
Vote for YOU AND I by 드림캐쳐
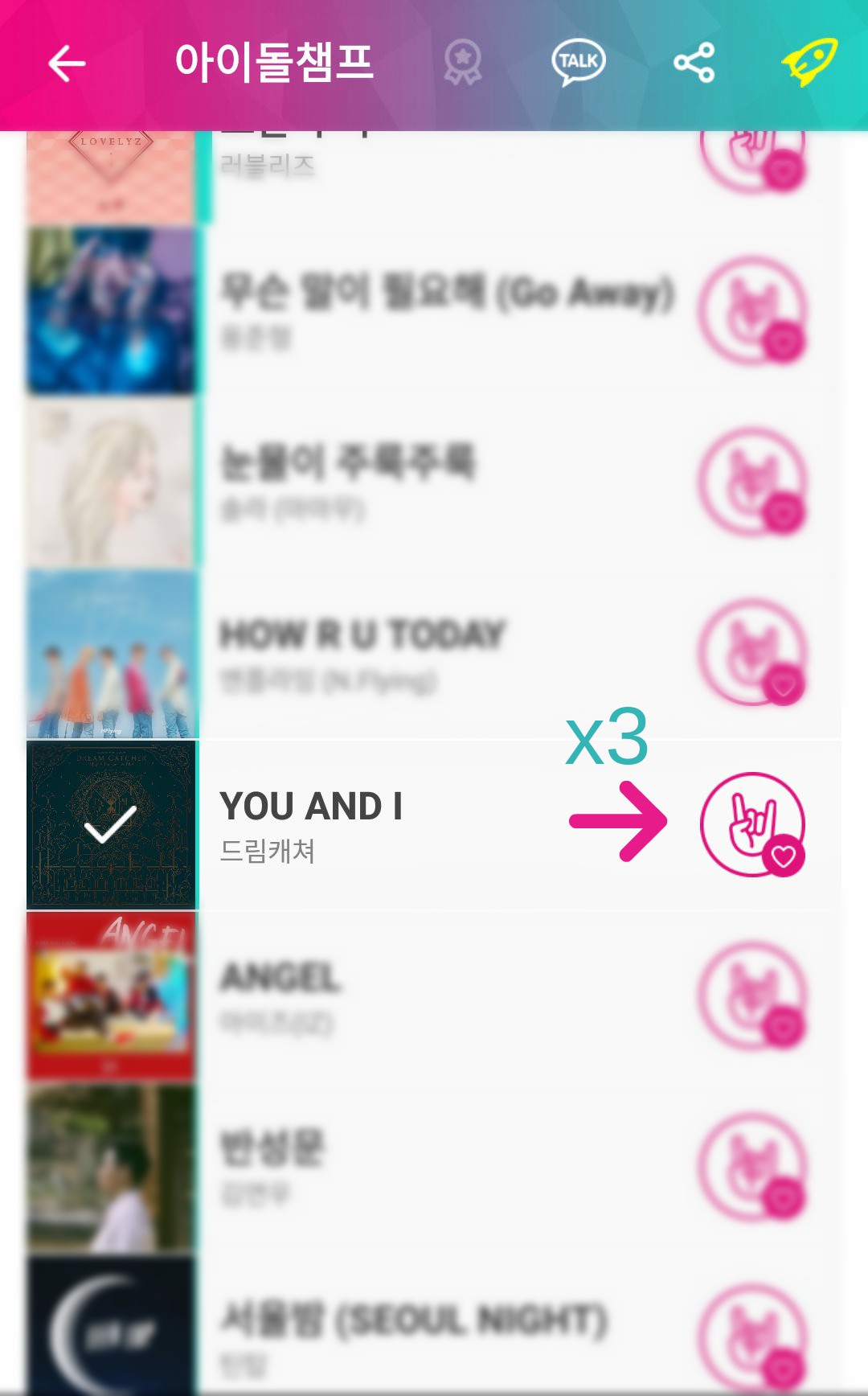click(x=752, y=824)
